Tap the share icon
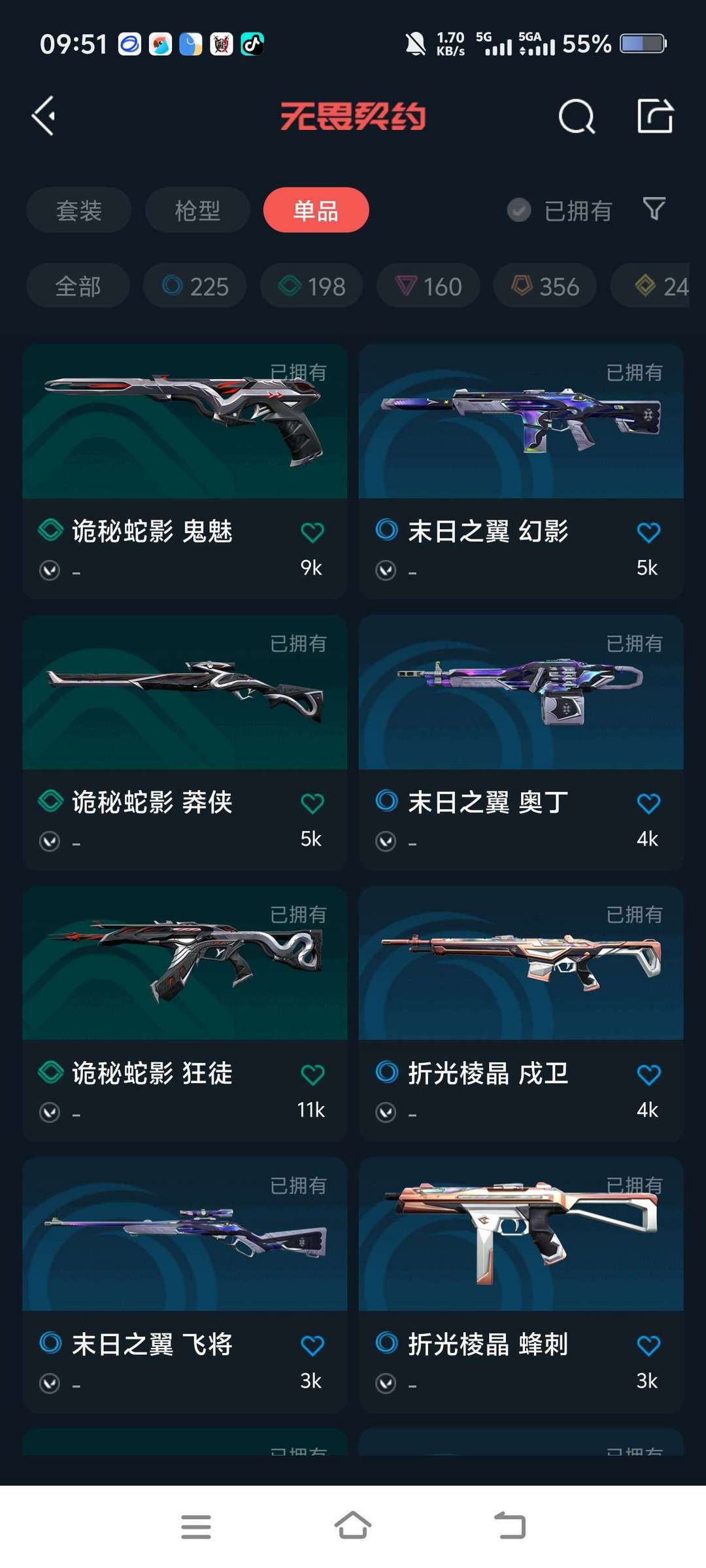 tap(656, 116)
